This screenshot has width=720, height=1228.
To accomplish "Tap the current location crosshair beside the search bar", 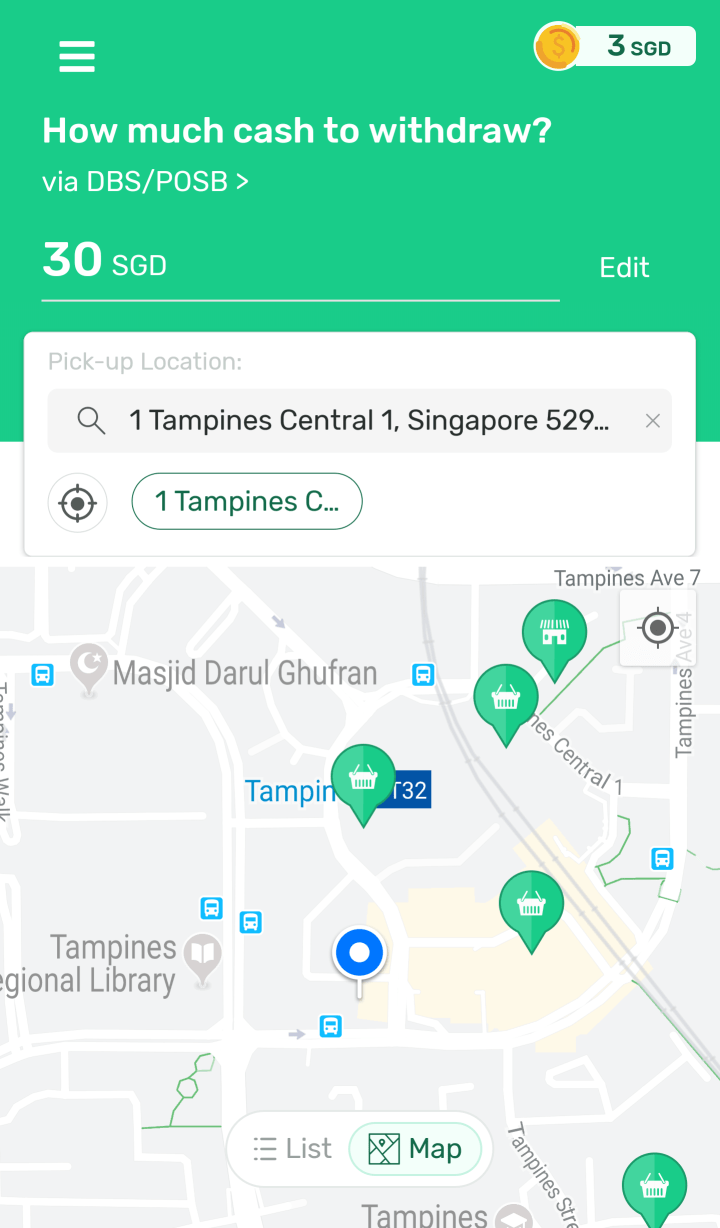I will (77, 502).
